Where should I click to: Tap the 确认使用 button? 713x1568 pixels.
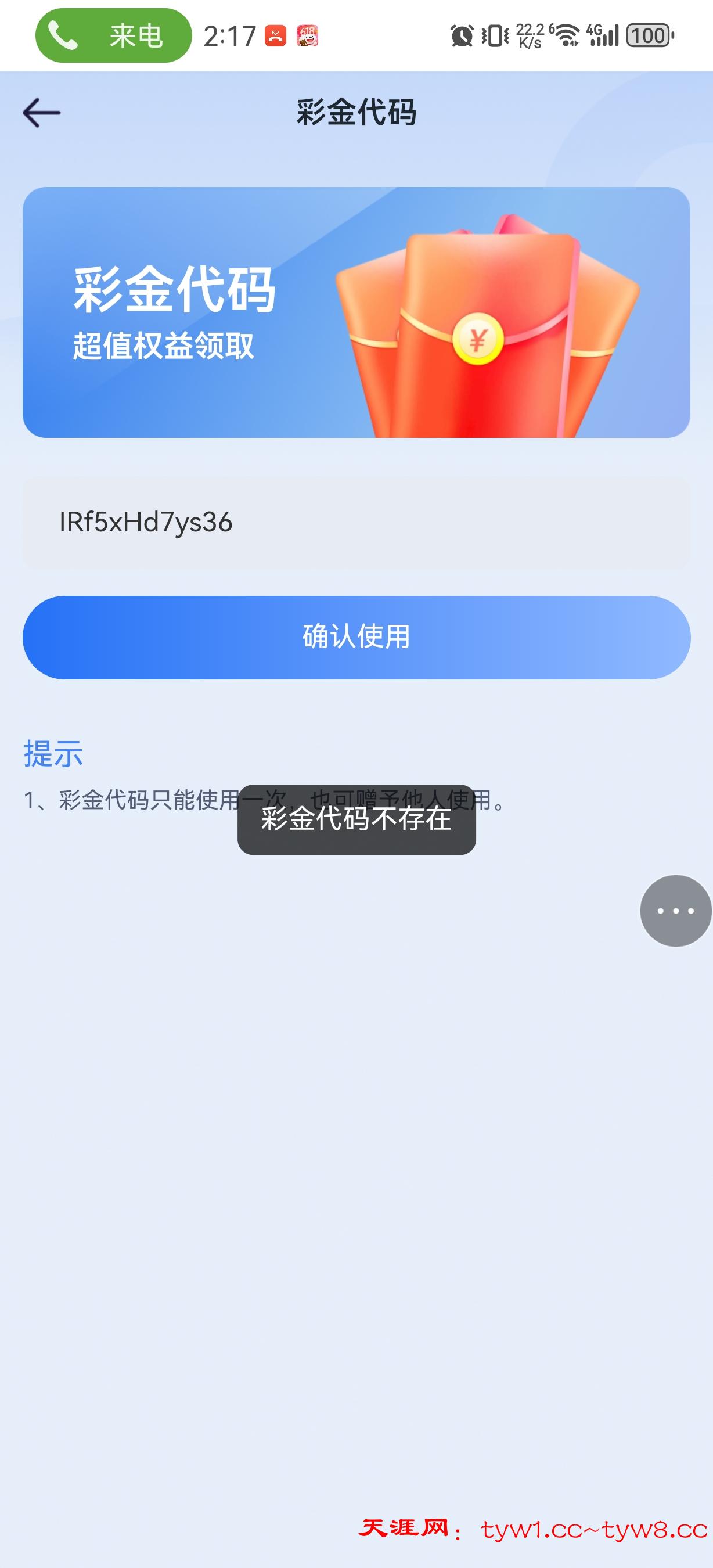tap(356, 637)
